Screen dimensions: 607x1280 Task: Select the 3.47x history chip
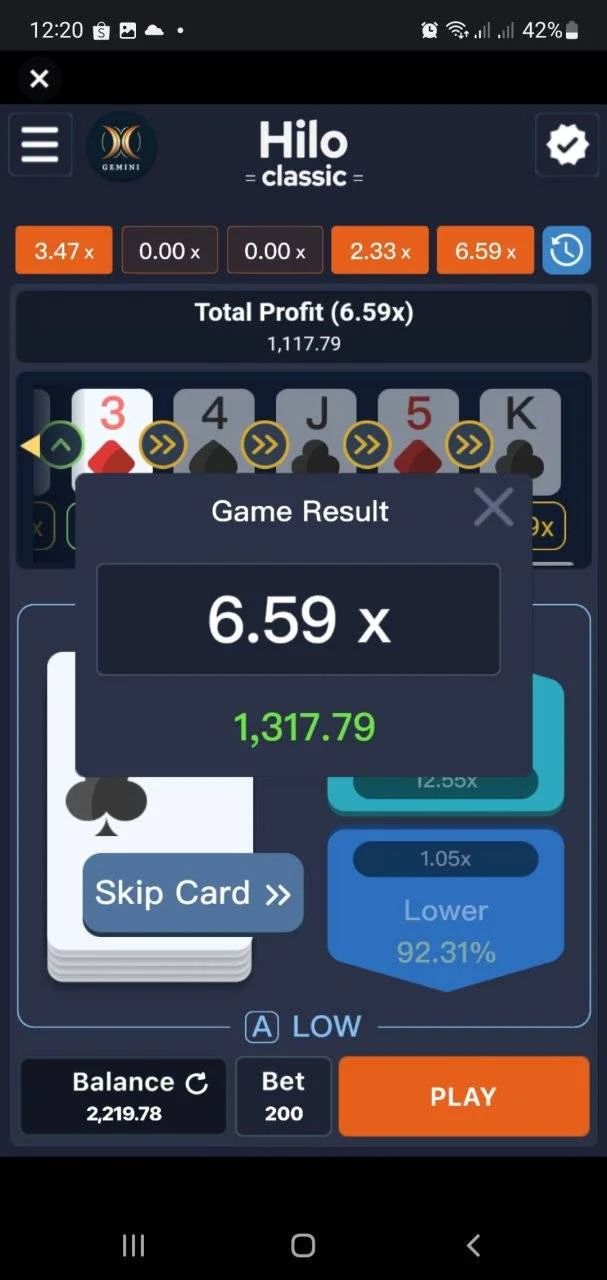pyautogui.click(x=64, y=250)
